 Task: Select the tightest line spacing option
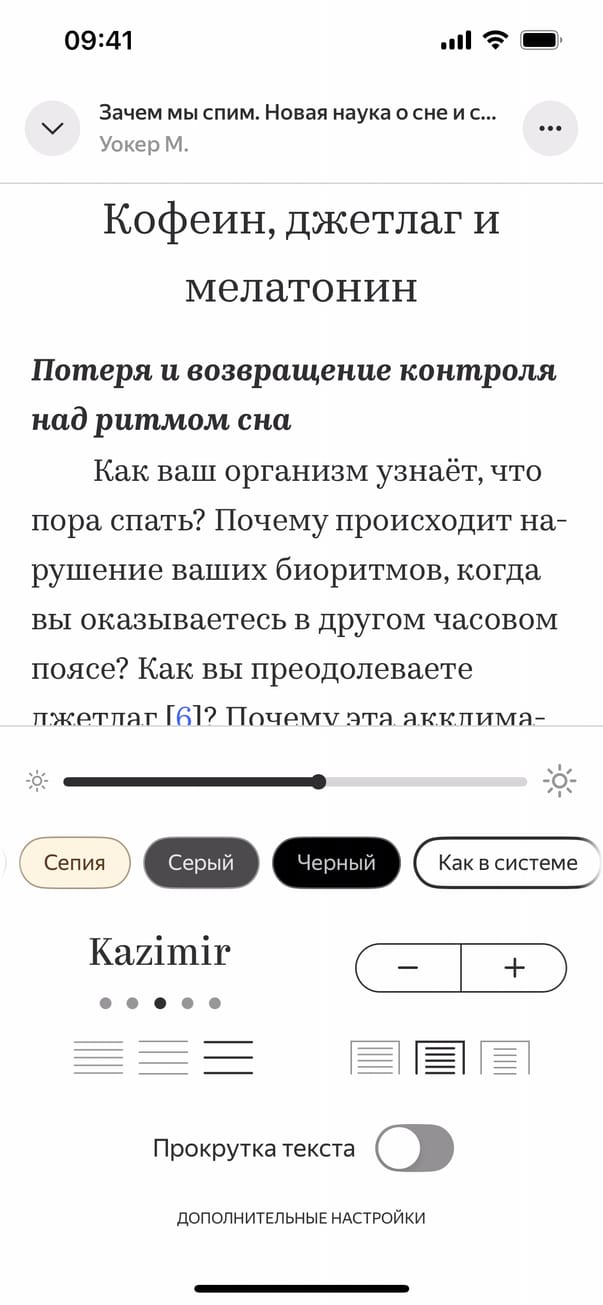[98, 1057]
